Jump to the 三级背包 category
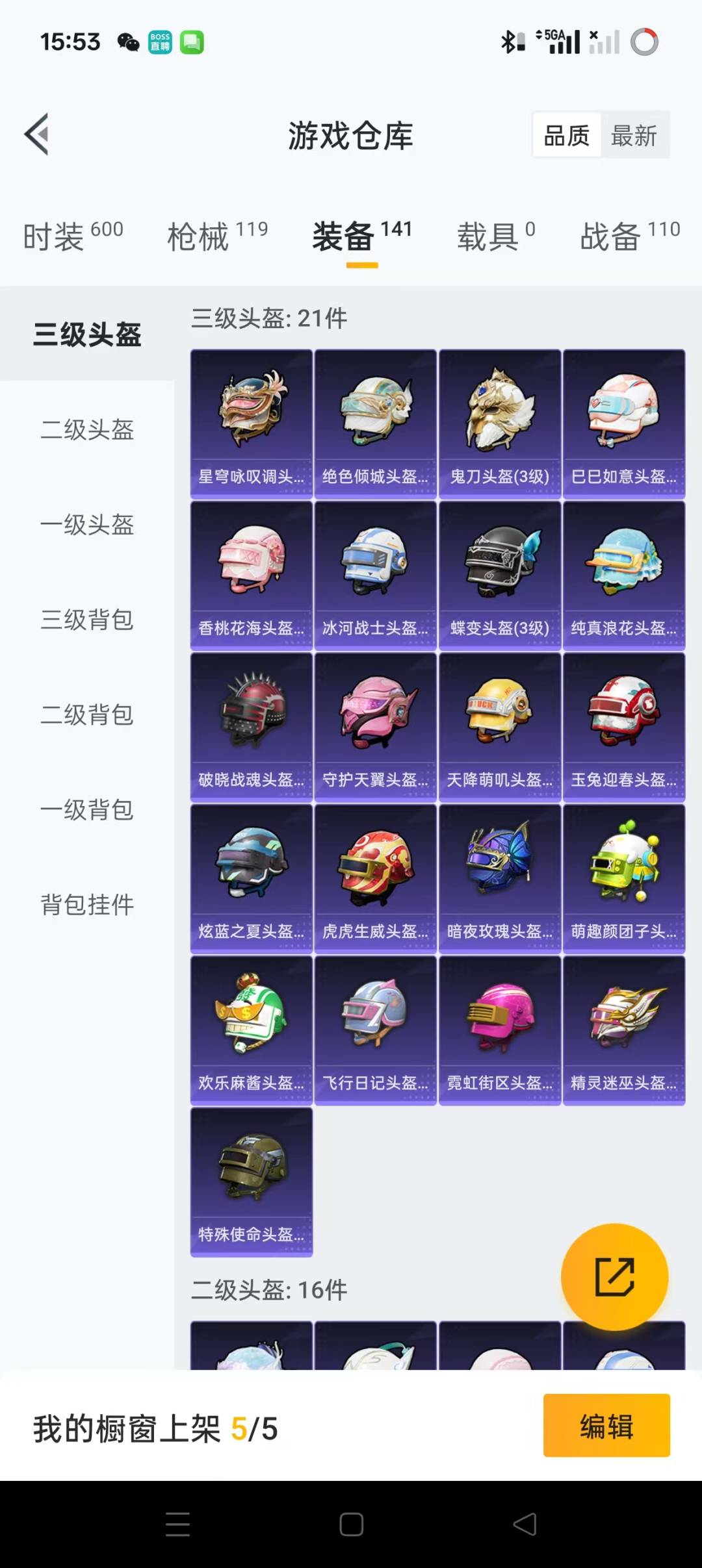The image size is (702, 1568). tap(87, 619)
